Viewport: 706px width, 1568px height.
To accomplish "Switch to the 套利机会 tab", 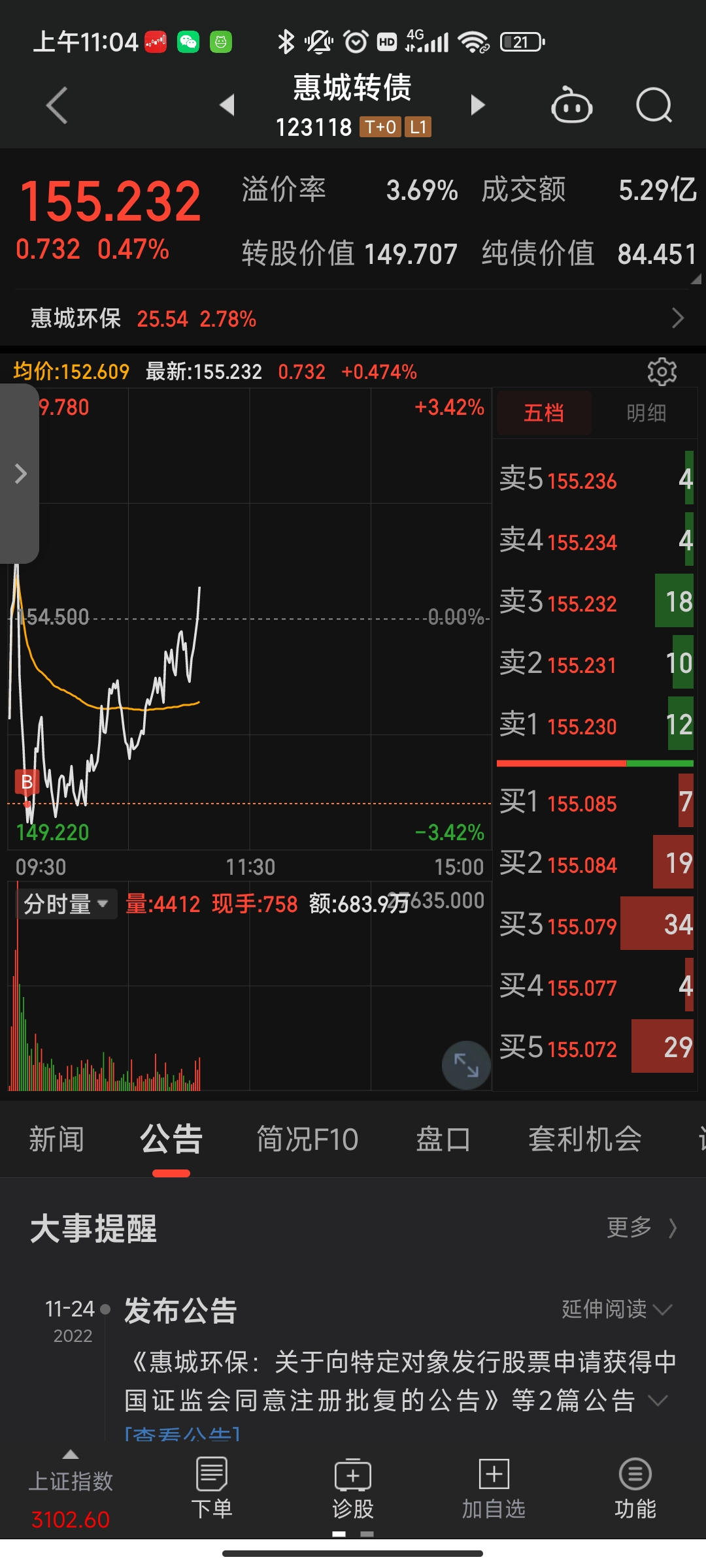I will [585, 1139].
